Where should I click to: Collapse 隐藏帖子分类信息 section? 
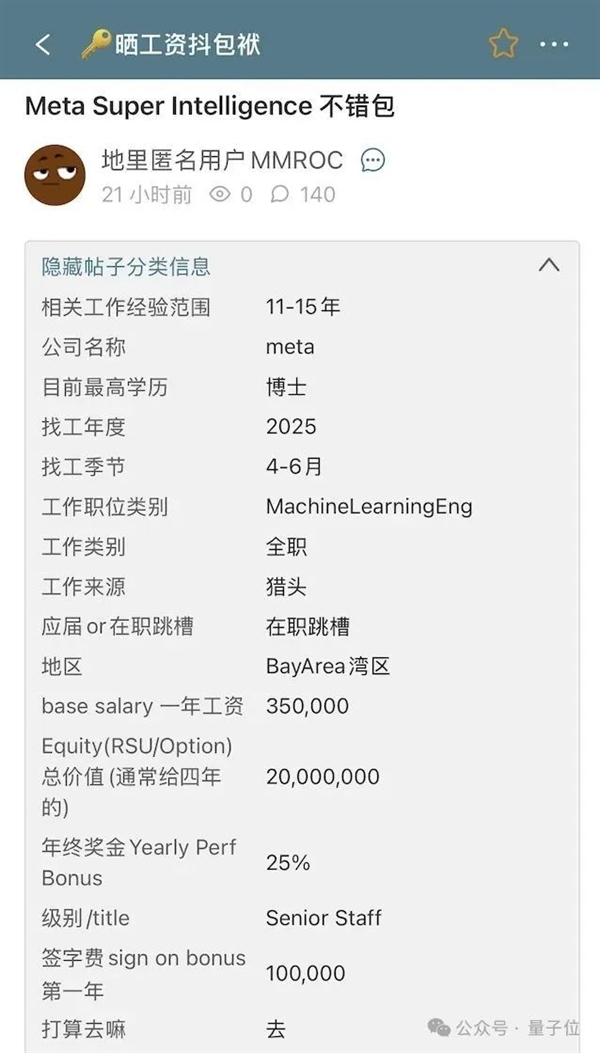(548, 266)
